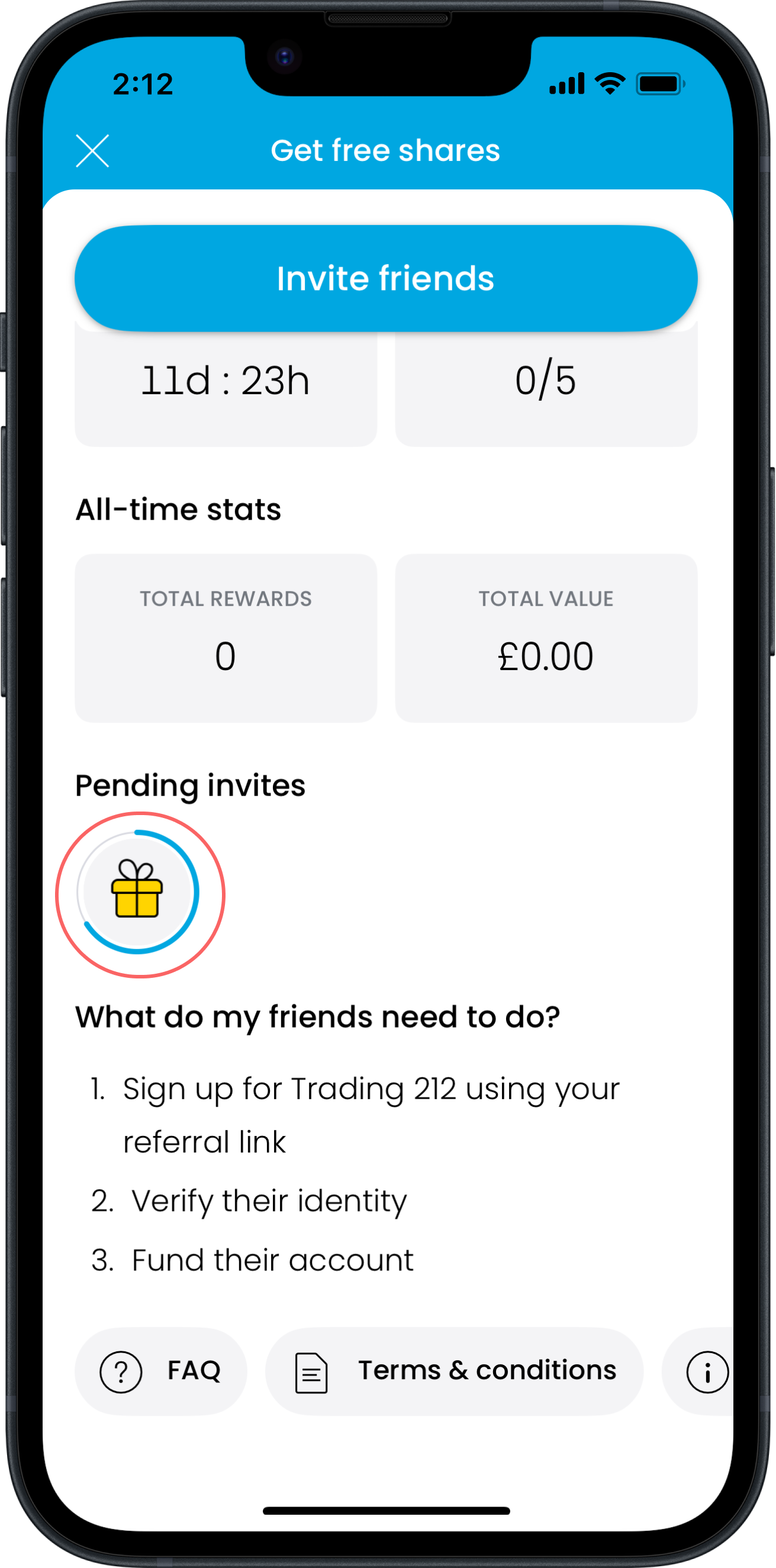View Terms & conditions
This screenshot has height=1568, width=776.
pyautogui.click(x=454, y=1371)
